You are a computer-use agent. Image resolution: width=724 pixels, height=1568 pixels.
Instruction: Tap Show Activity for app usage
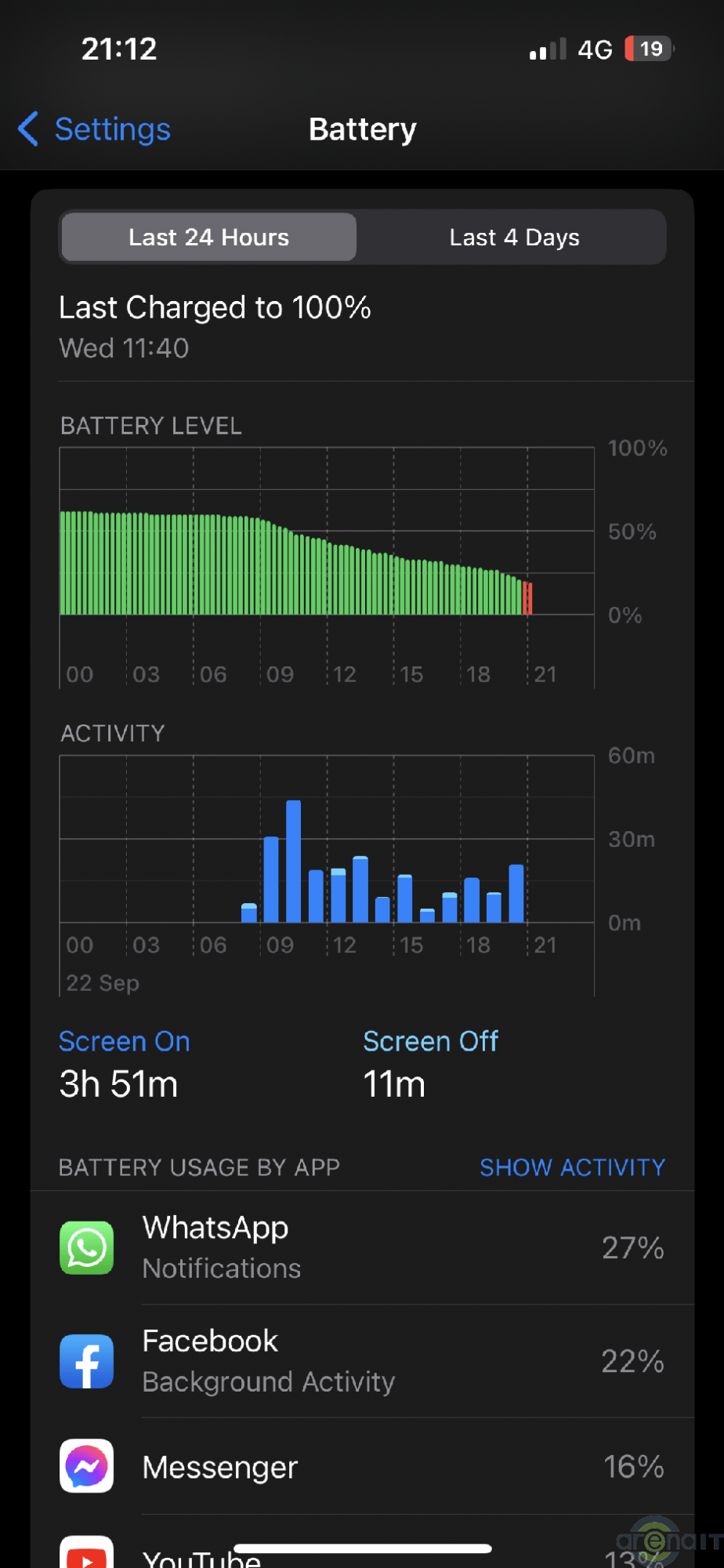tap(572, 1167)
